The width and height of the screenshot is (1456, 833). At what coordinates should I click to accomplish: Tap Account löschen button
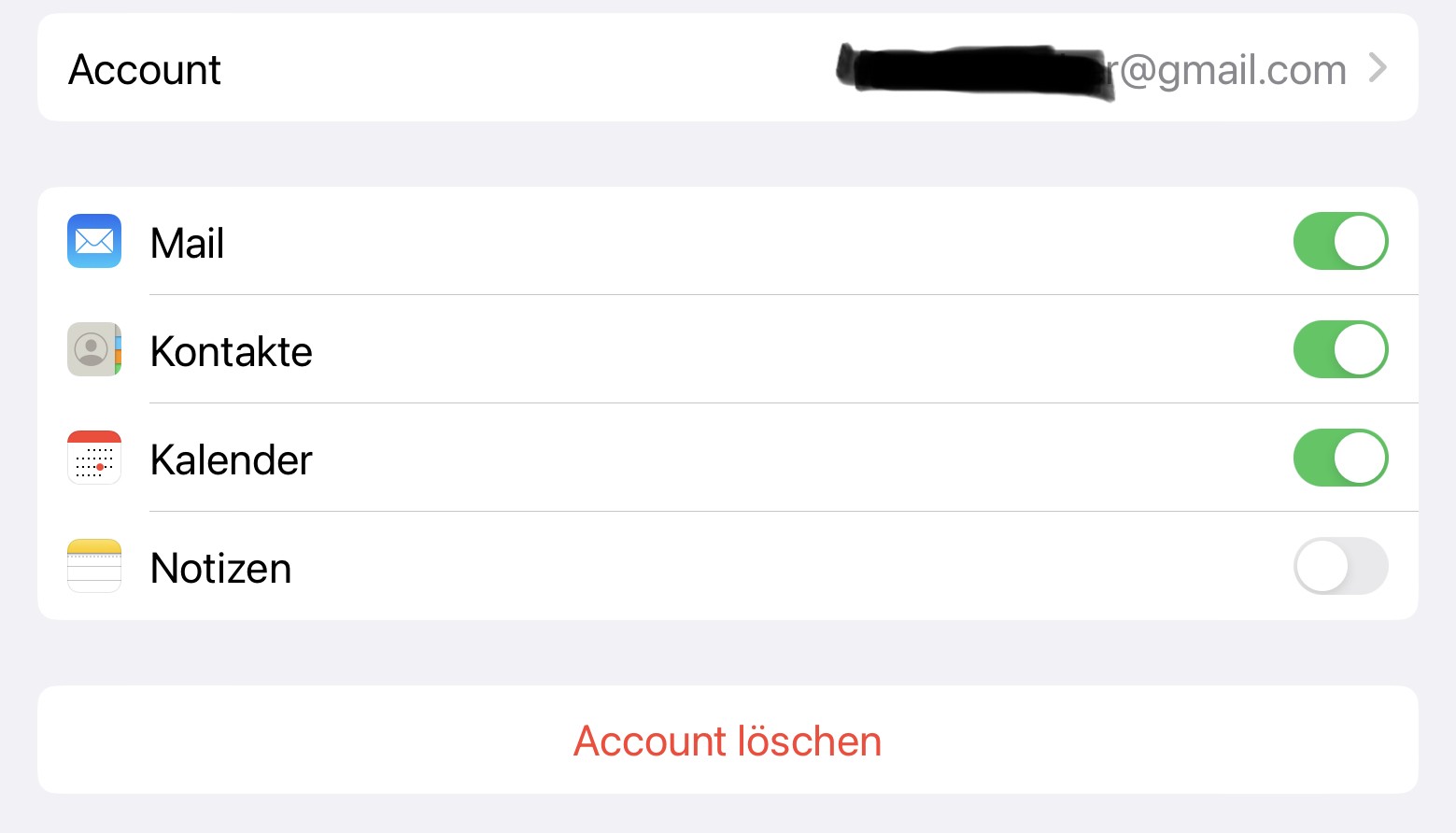pos(728,741)
